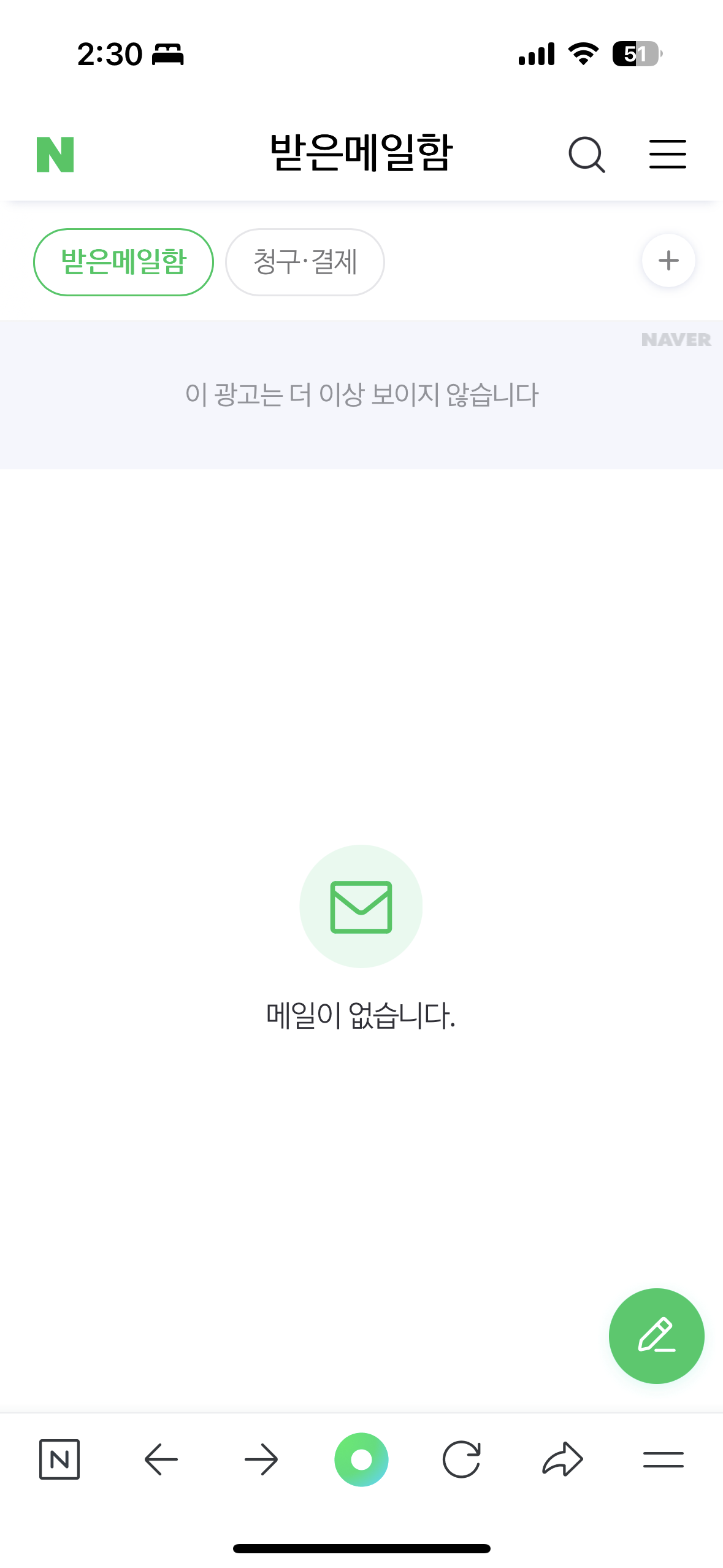Search mail with the magnifier icon
This screenshot has height=1568, width=723.
pyautogui.click(x=586, y=155)
